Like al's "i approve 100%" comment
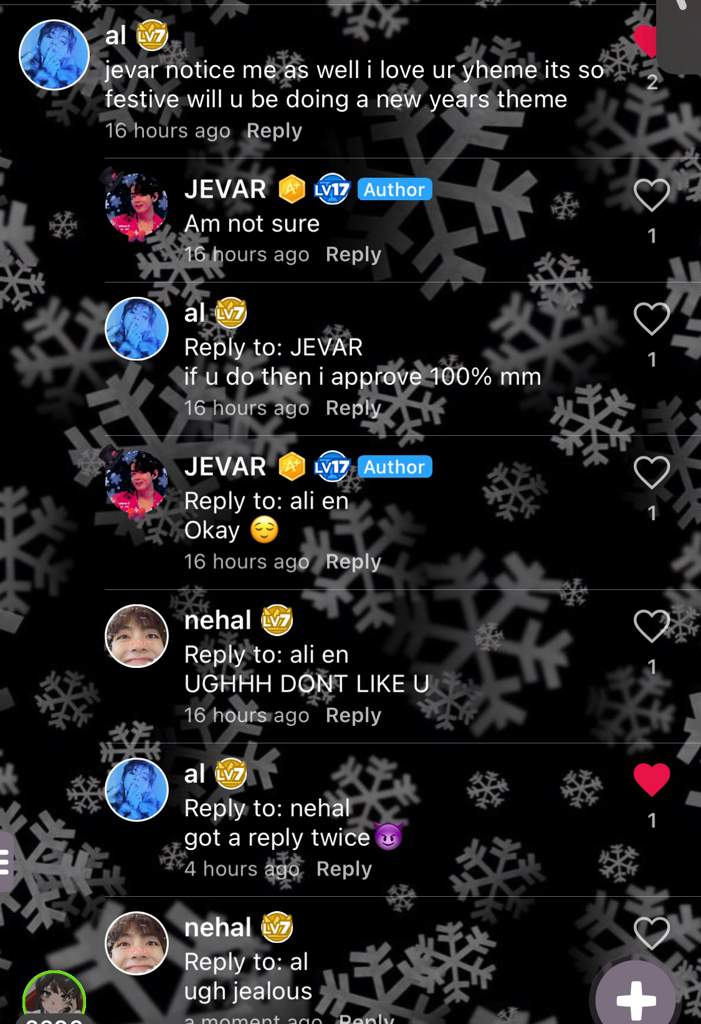This screenshot has height=1024, width=701. (x=651, y=319)
